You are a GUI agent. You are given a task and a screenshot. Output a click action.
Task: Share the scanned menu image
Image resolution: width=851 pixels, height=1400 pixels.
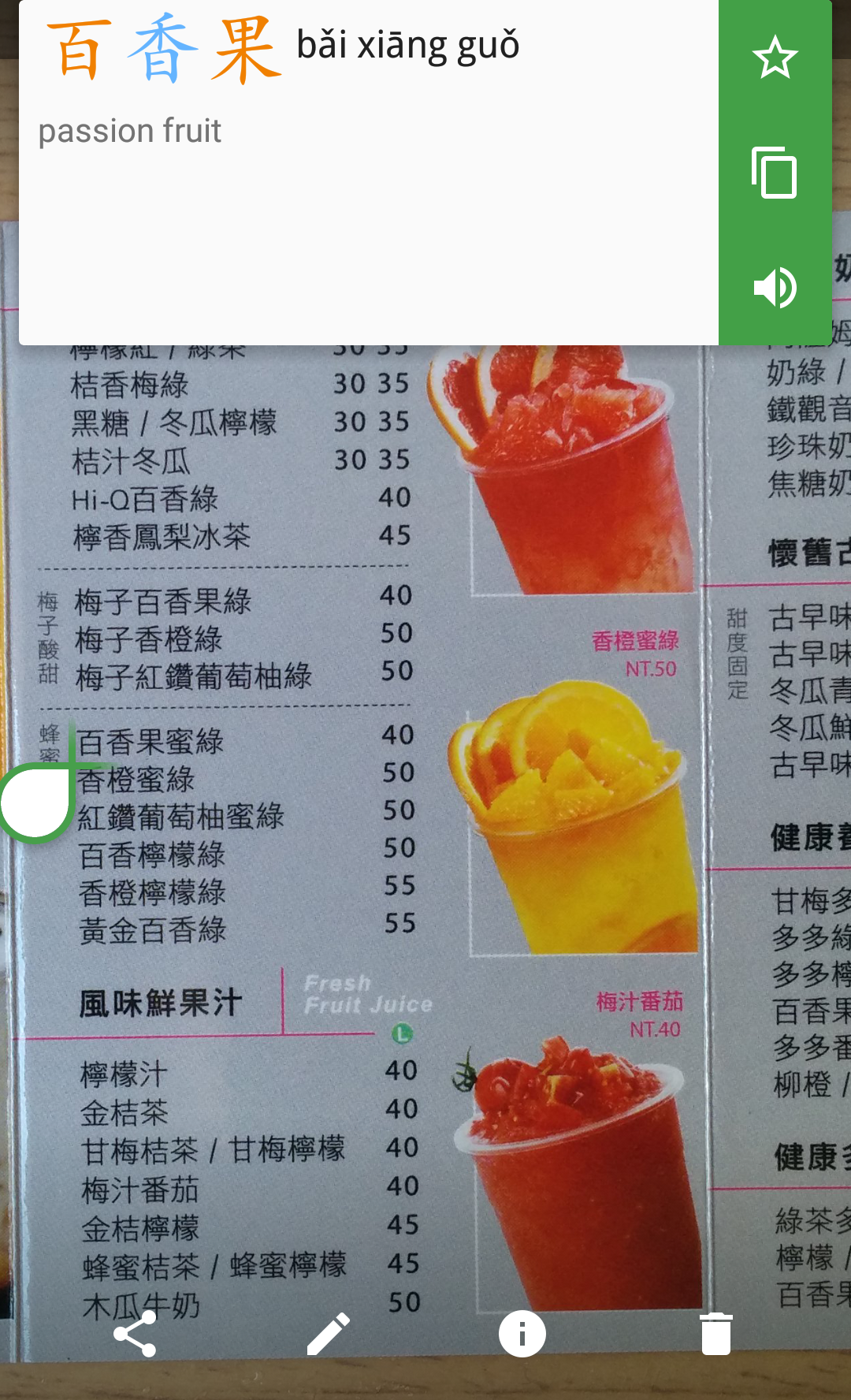click(136, 1334)
